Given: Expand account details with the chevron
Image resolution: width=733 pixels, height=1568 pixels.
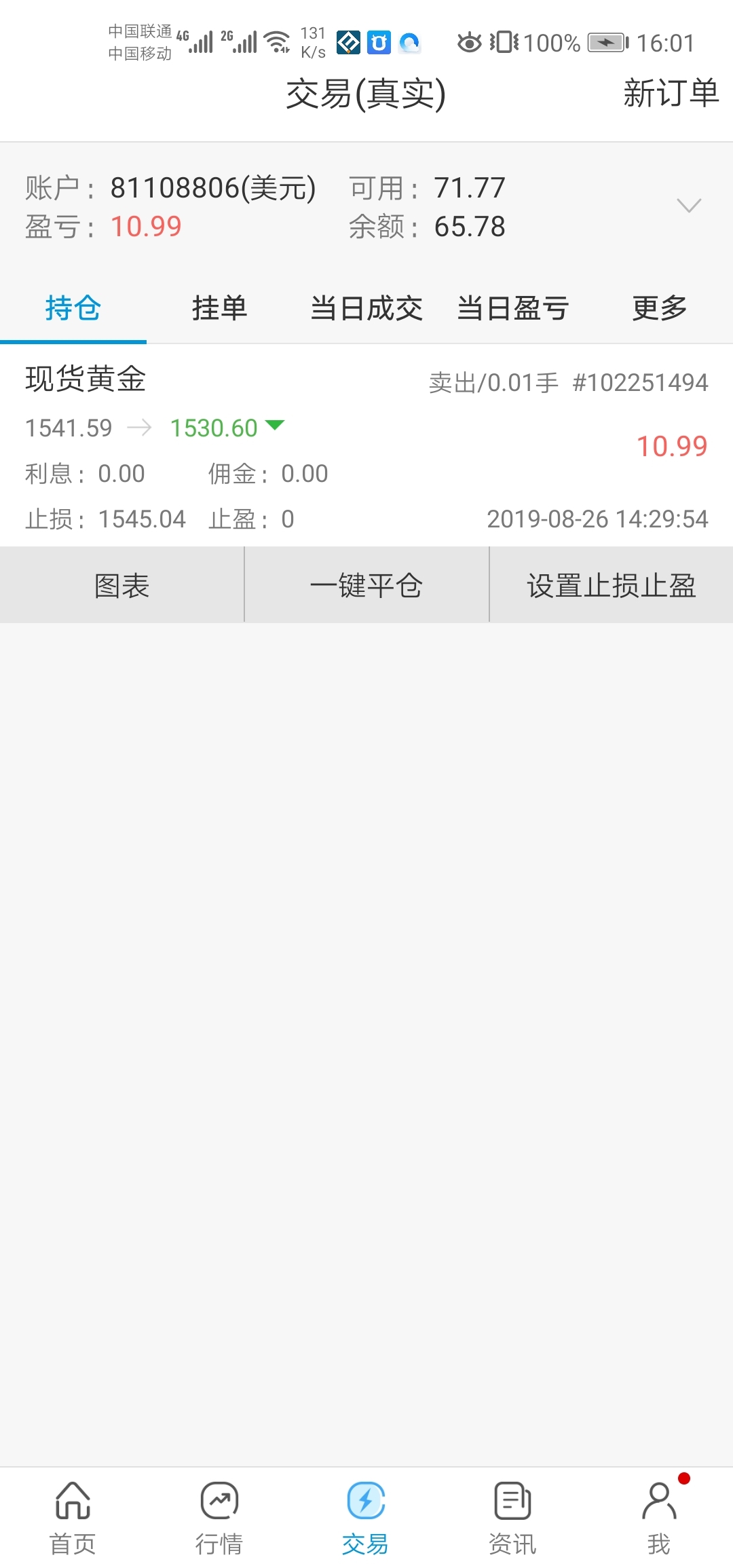Looking at the screenshot, I should [689, 206].
